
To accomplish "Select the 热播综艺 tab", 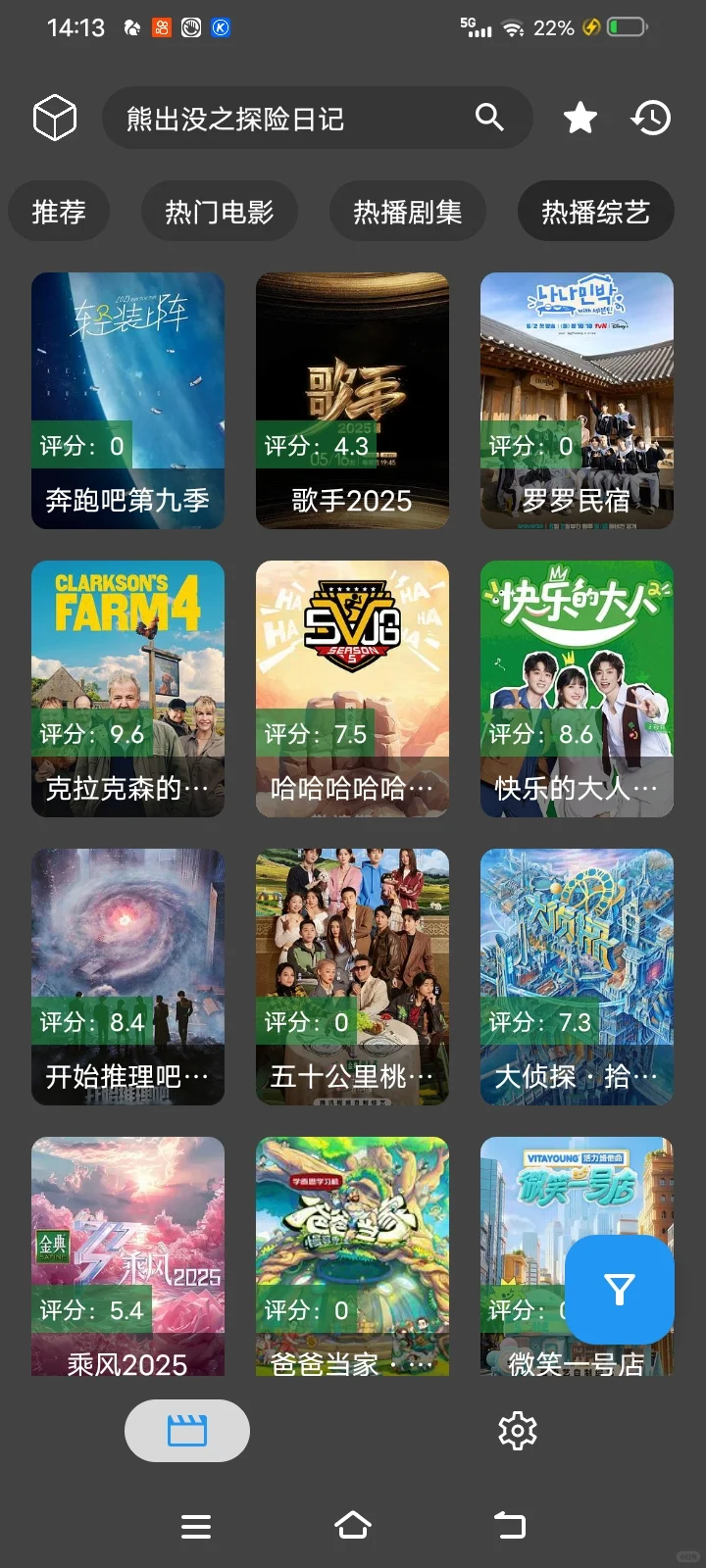I will pyautogui.click(x=595, y=212).
